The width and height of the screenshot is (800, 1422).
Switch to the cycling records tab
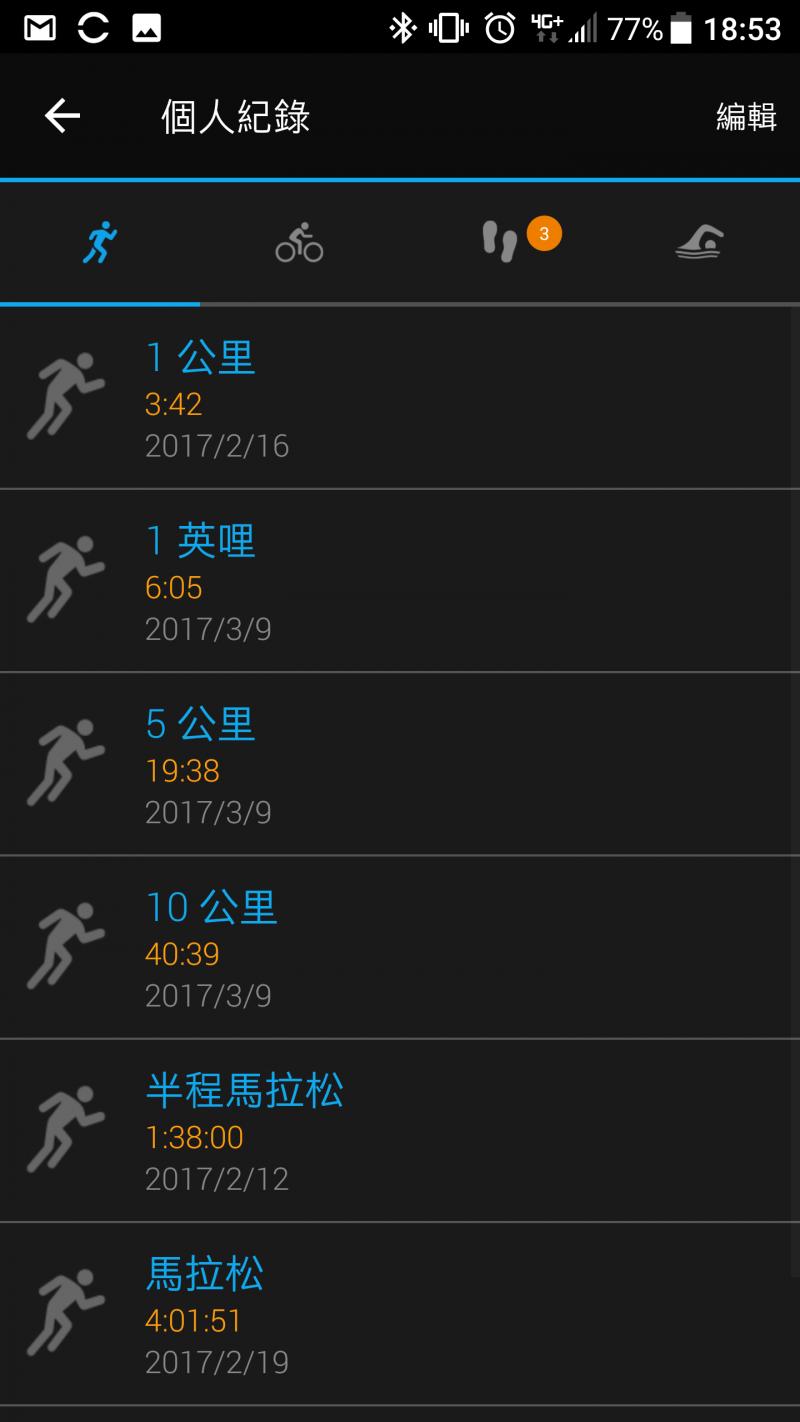(299, 242)
